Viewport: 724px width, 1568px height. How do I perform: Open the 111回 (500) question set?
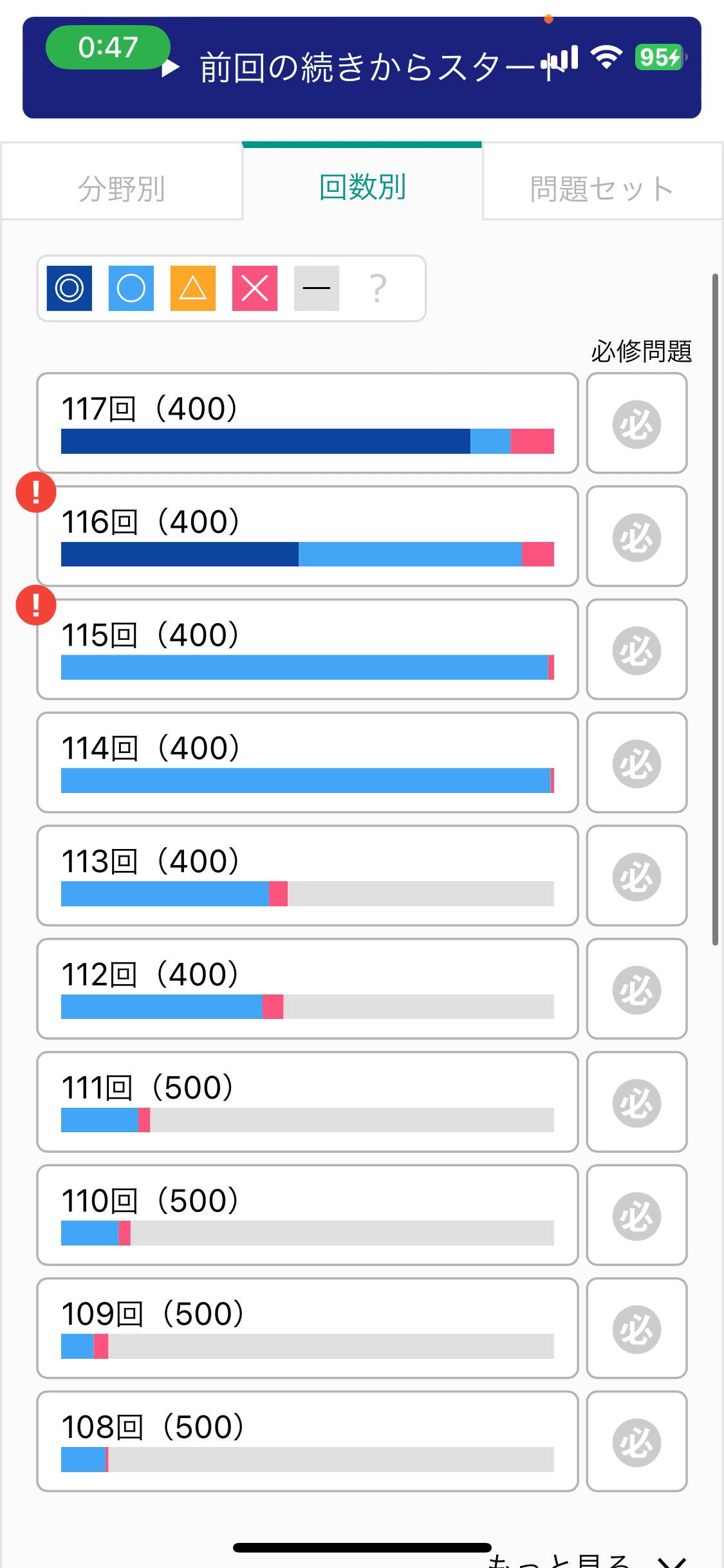coord(308,1102)
